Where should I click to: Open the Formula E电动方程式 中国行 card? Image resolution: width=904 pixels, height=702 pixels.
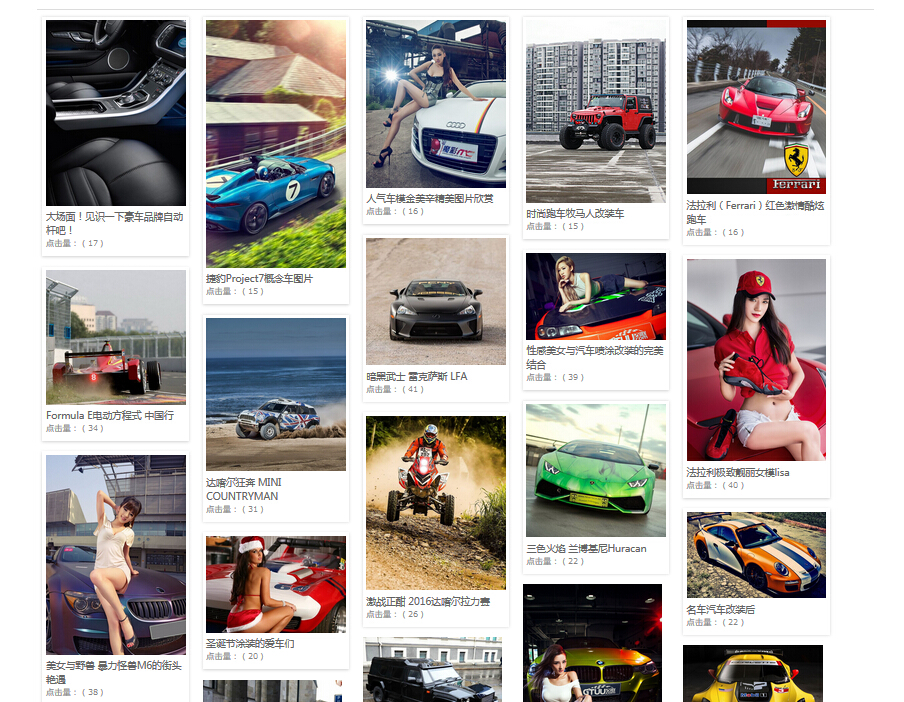(116, 337)
